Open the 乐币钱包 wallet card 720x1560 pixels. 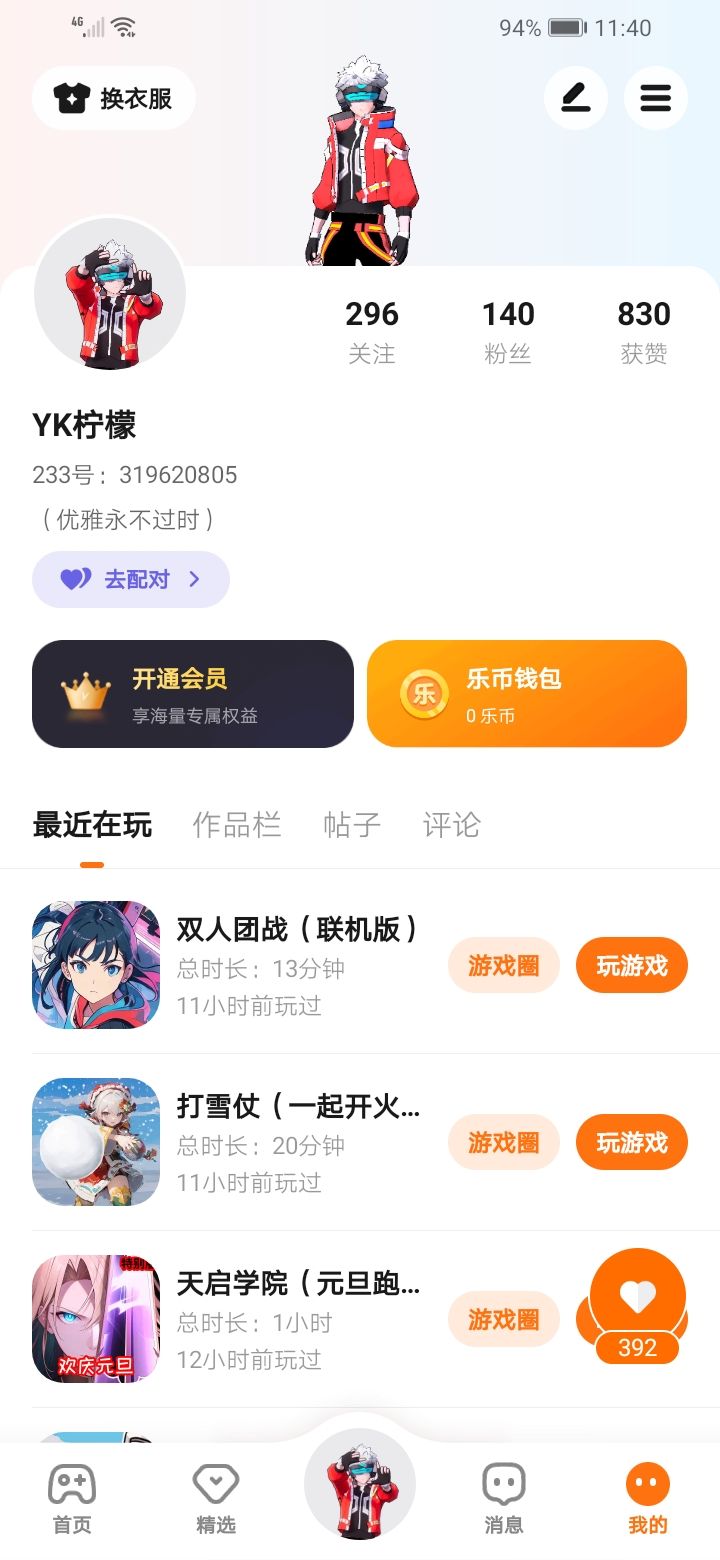click(527, 694)
